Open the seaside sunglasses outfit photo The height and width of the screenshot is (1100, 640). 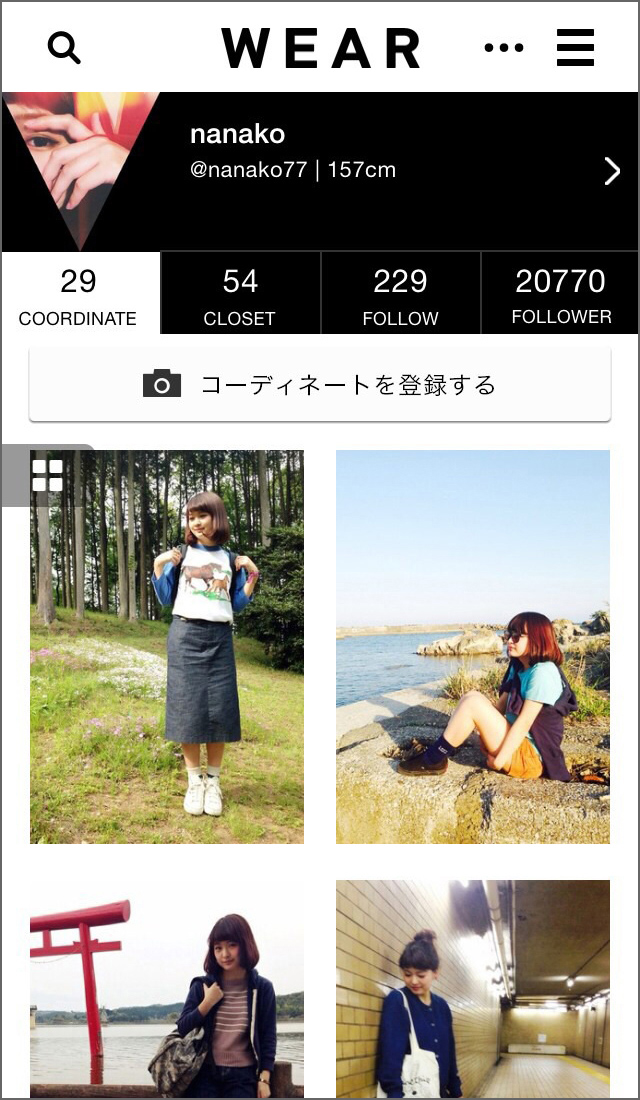pos(473,646)
